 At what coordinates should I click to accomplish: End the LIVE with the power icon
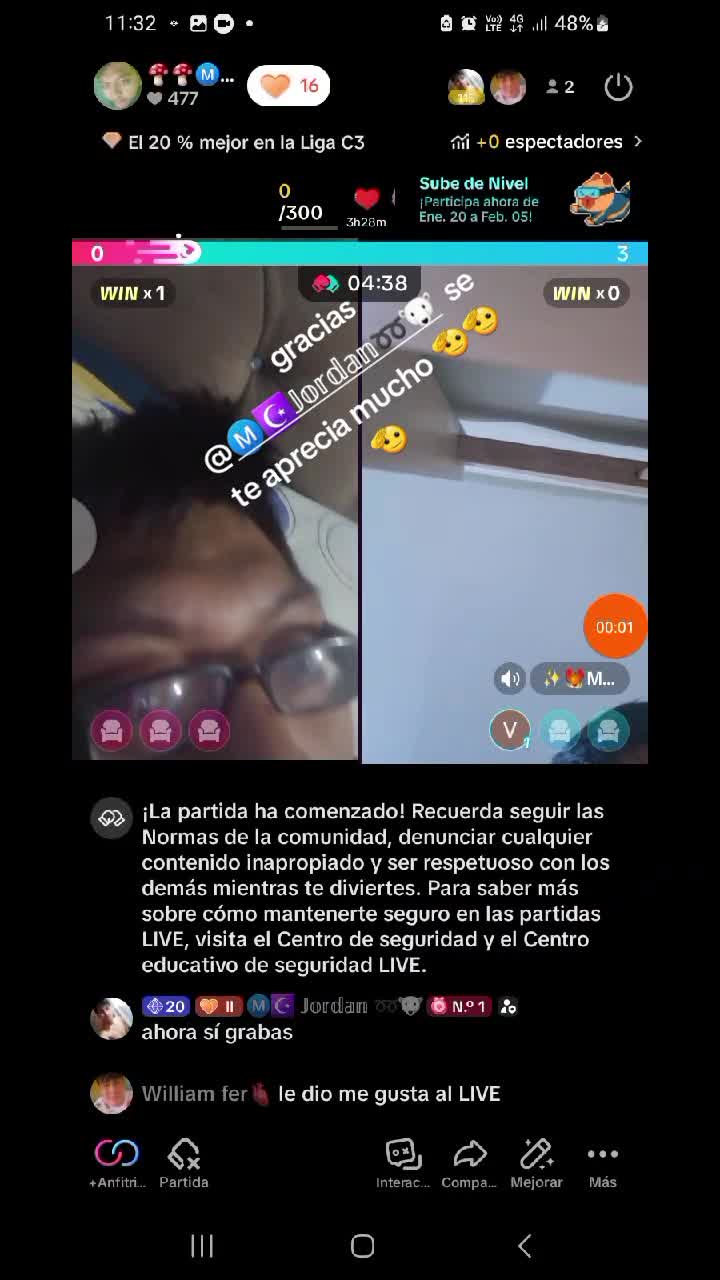(618, 87)
